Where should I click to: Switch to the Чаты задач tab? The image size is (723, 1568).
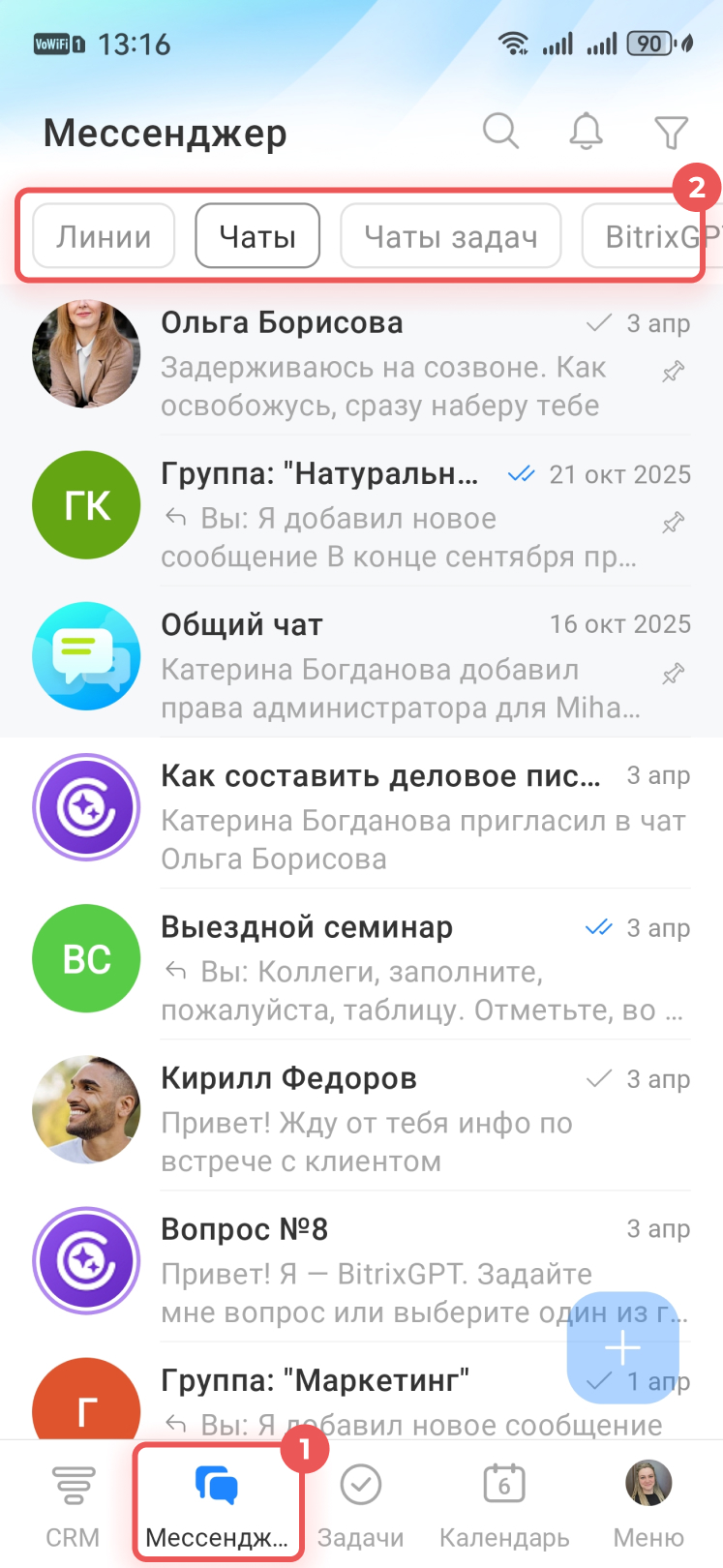450,236
